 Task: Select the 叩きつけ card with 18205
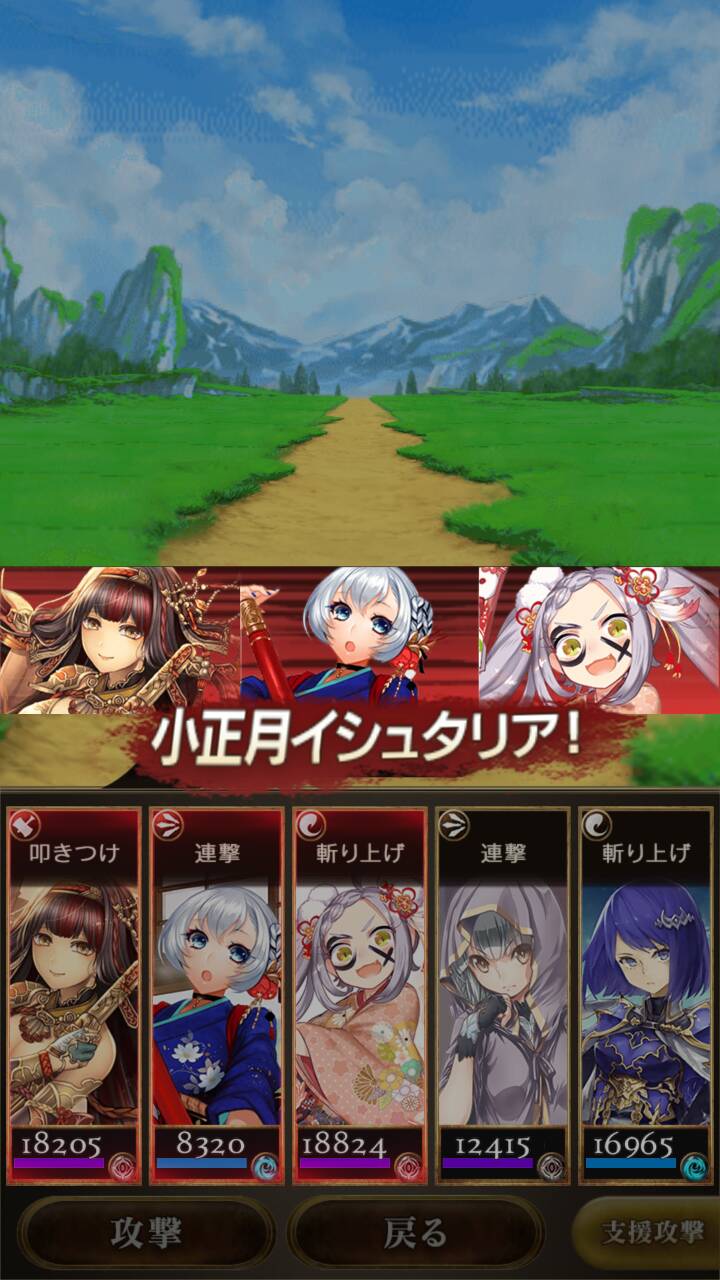(x=73, y=996)
